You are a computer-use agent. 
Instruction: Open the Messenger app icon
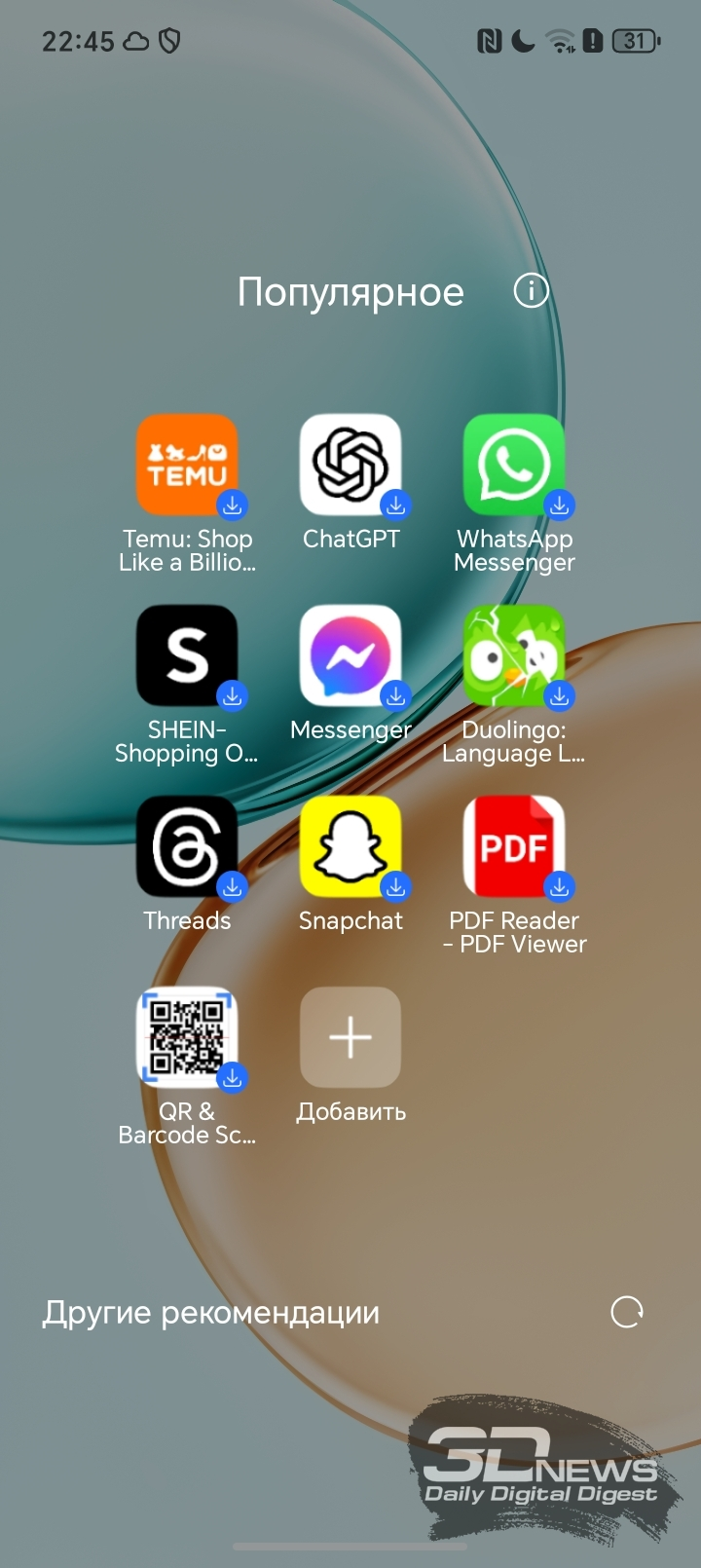(x=350, y=655)
